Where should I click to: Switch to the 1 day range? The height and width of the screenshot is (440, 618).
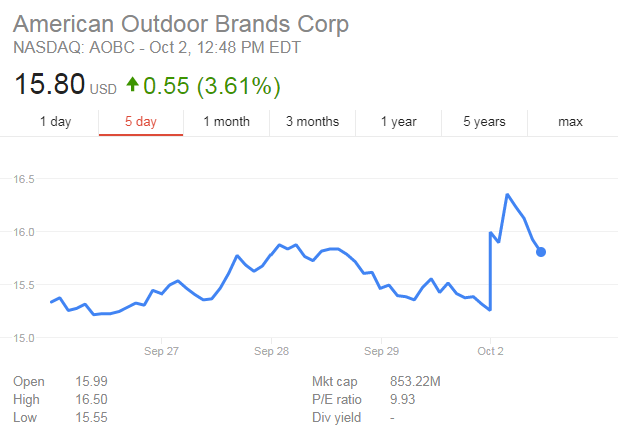(x=55, y=122)
